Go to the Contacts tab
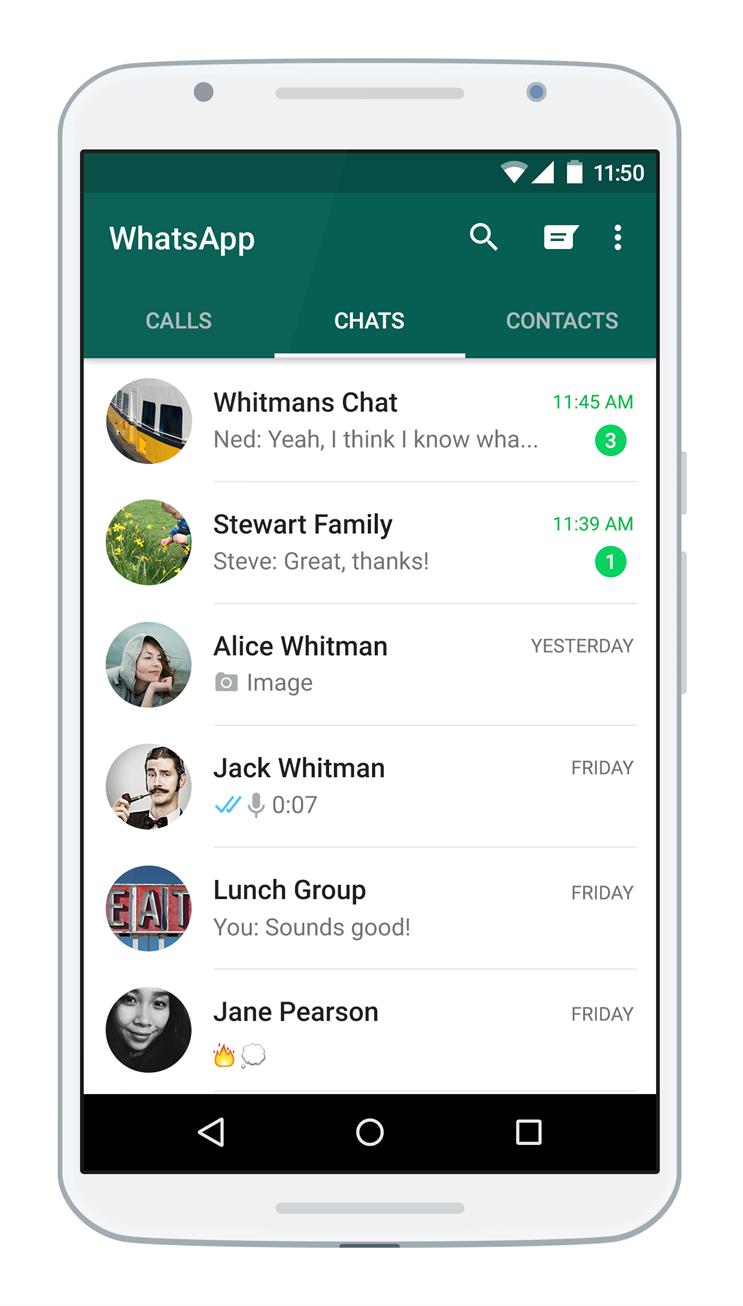The height and width of the screenshot is (1306, 743). pyautogui.click(x=561, y=321)
